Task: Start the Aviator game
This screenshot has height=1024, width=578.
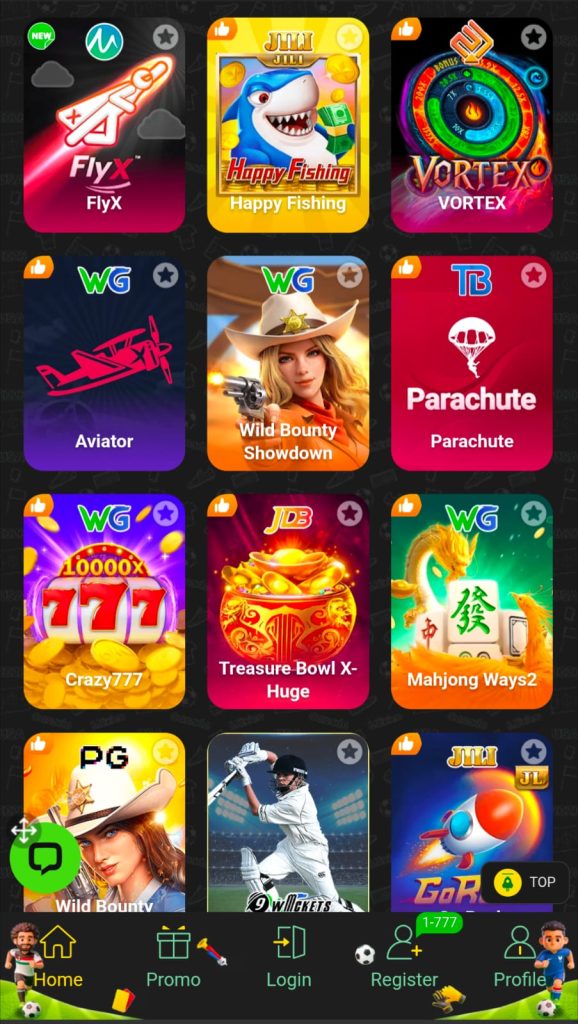Action: [104, 363]
